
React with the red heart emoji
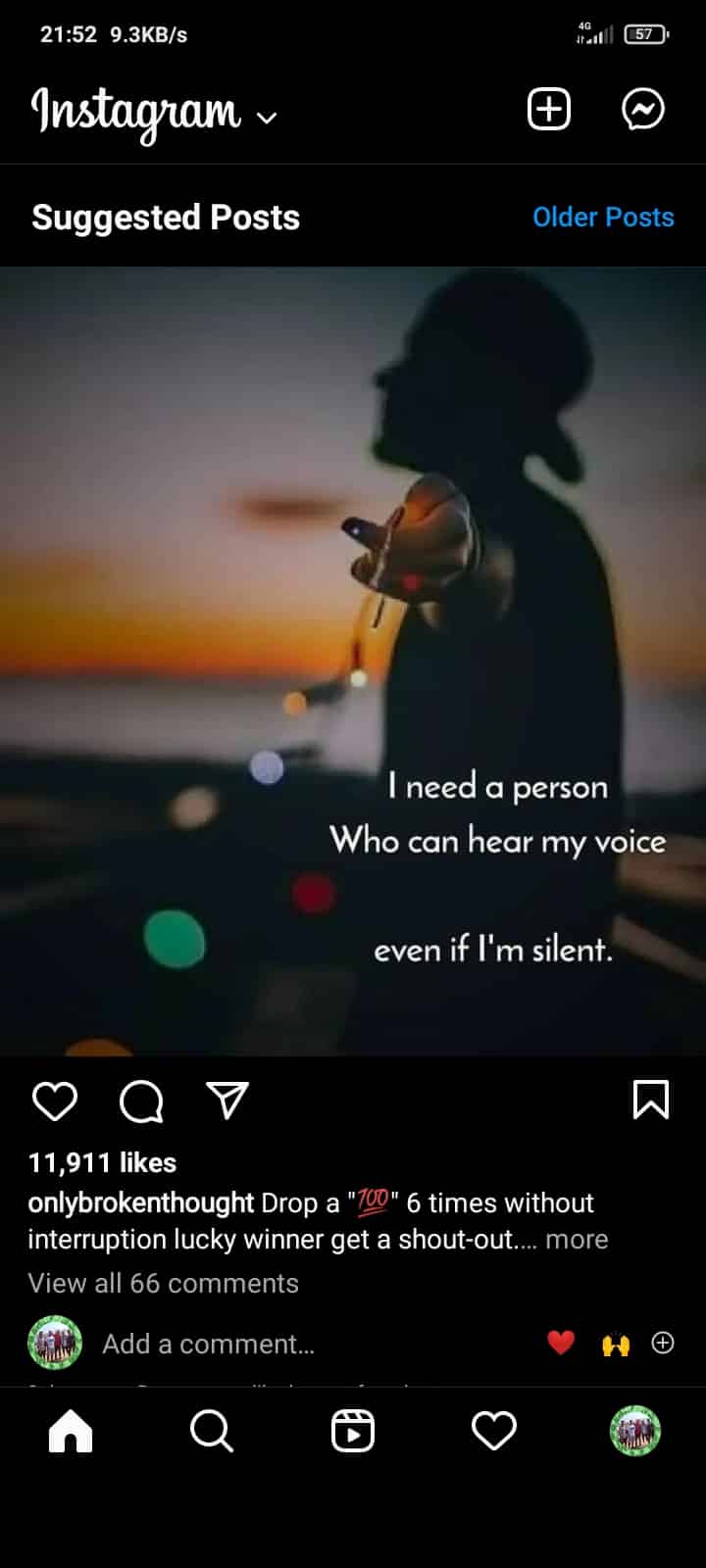tap(561, 1343)
